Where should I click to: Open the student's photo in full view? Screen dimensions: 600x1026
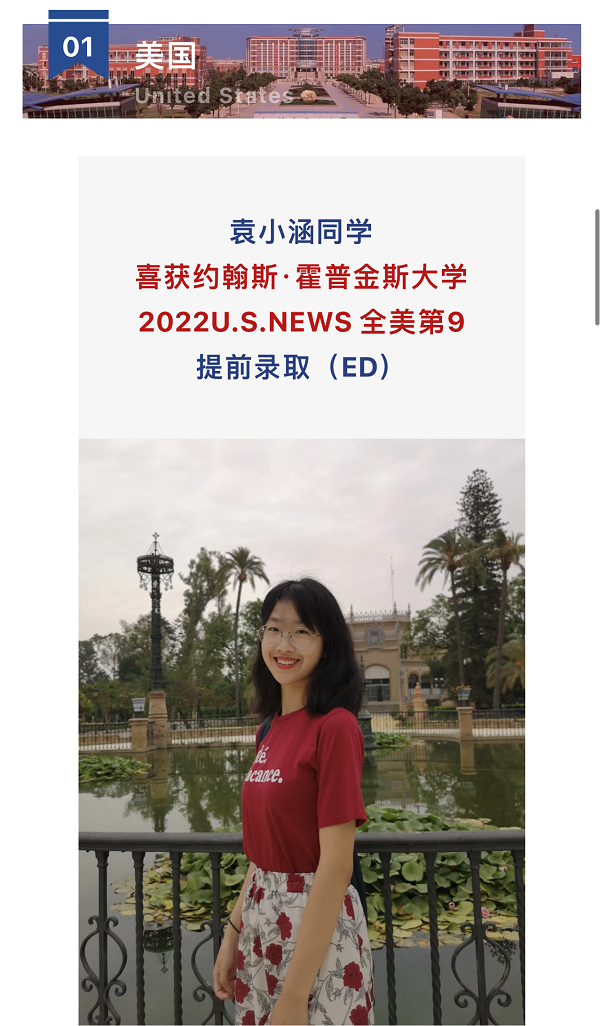point(301,730)
